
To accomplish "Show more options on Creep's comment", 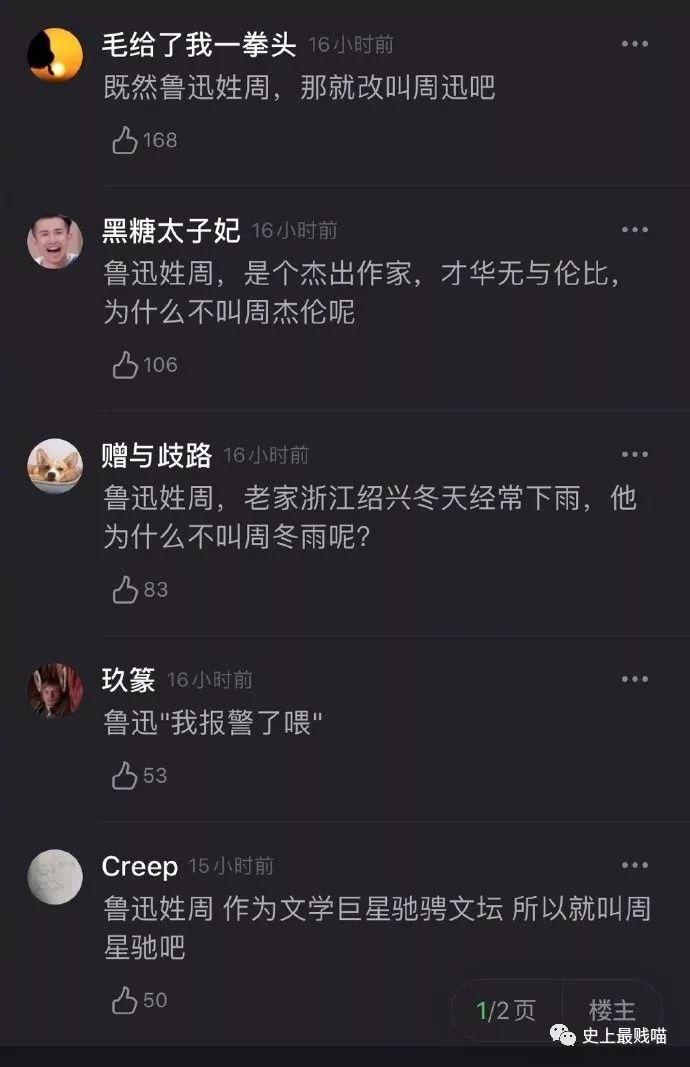I will (x=635, y=866).
